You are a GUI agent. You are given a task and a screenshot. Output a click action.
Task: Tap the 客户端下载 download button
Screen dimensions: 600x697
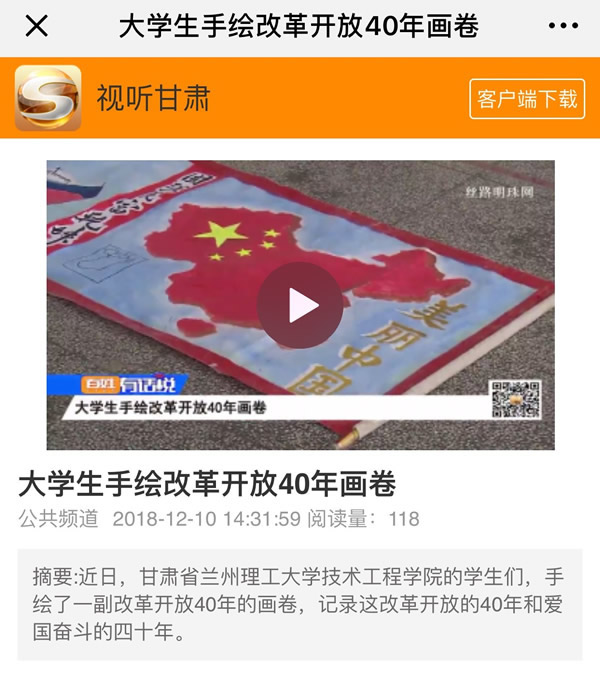(527, 99)
